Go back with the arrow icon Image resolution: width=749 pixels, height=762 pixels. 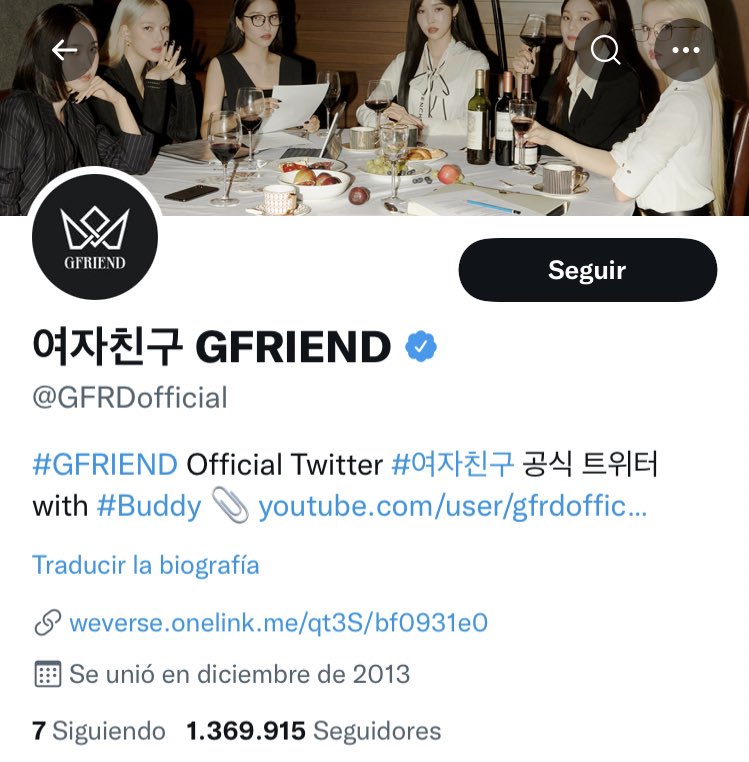65,49
